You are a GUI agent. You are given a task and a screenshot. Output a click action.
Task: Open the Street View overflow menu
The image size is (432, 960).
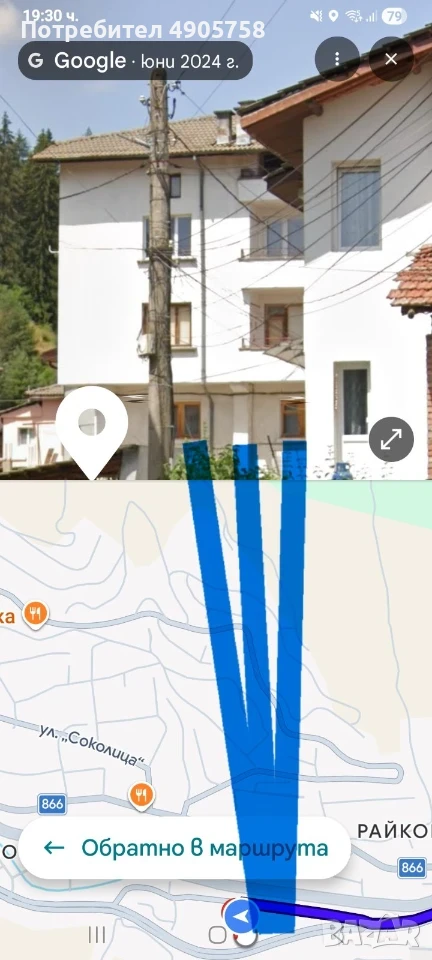coord(337,59)
